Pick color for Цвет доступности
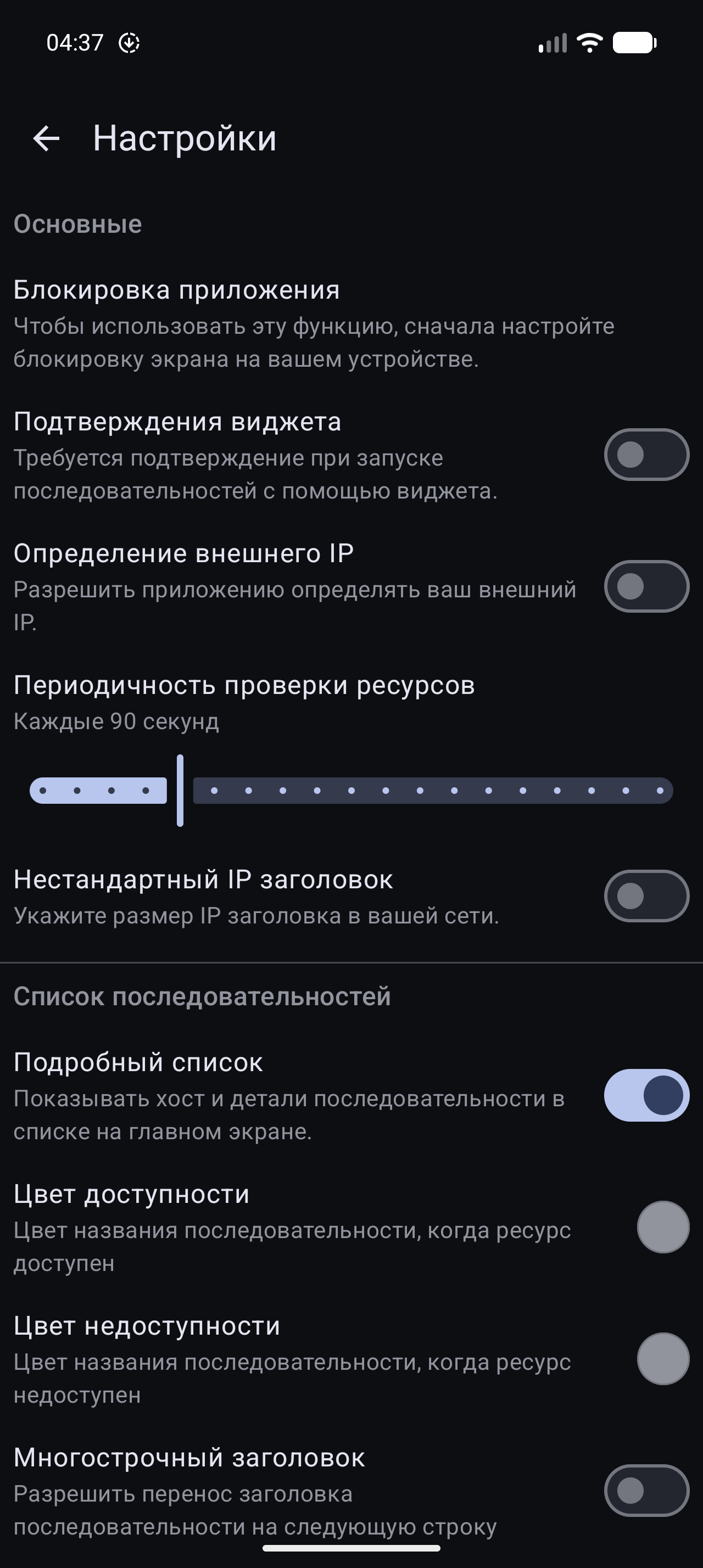Image resolution: width=703 pixels, height=1568 pixels. pyautogui.click(x=662, y=1227)
